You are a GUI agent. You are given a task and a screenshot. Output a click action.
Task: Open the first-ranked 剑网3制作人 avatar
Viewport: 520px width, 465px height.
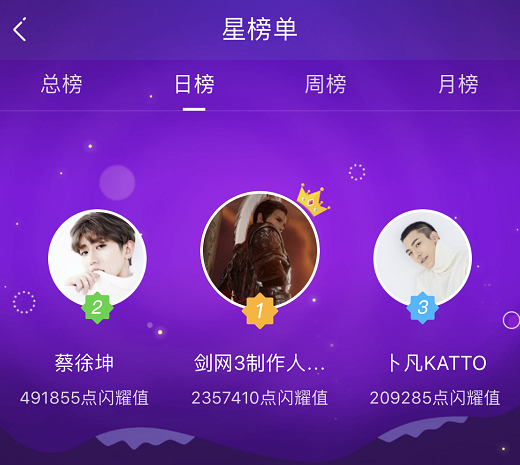[260, 251]
